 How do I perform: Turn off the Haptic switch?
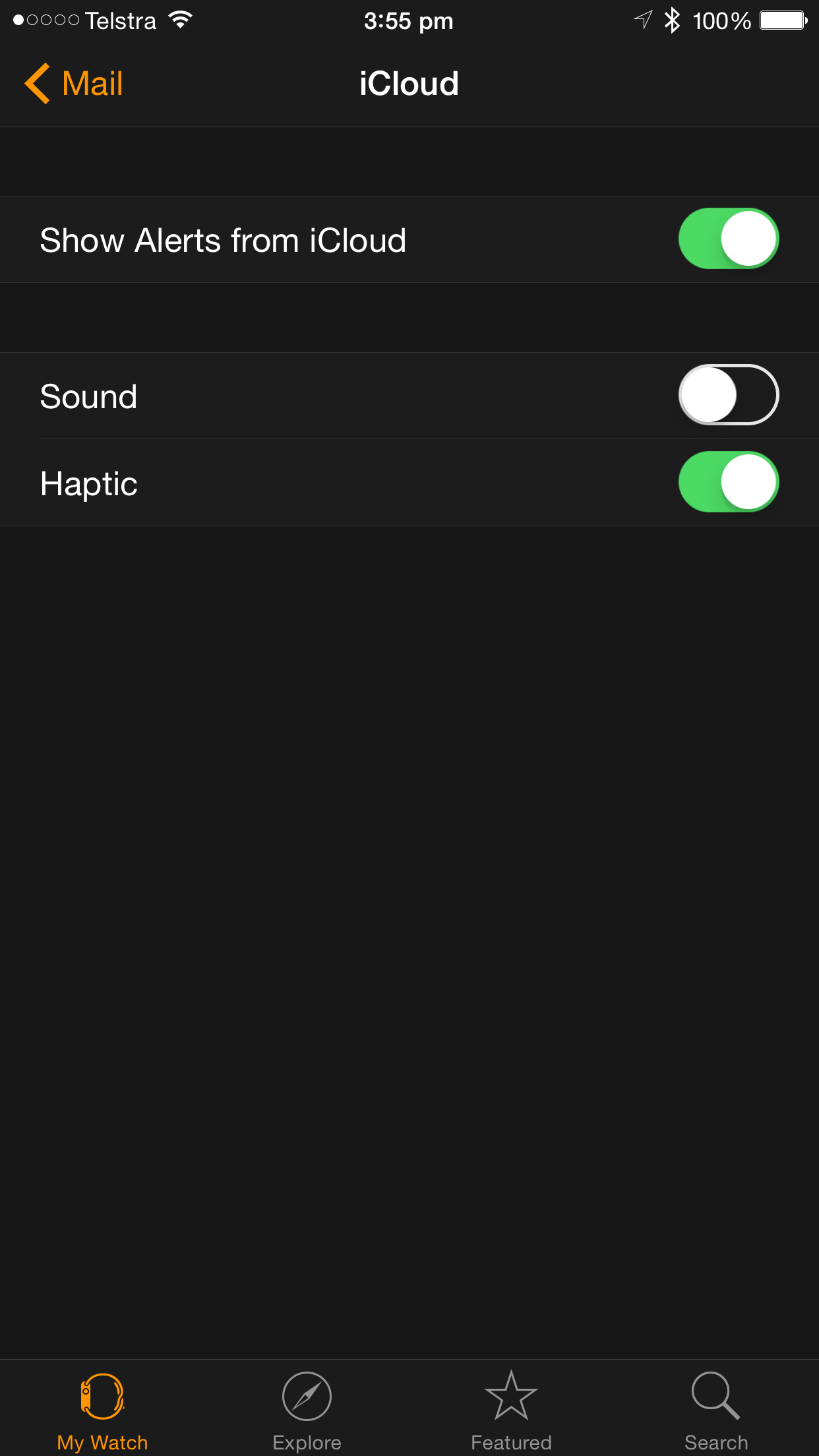pyautogui.click(x=728, y=482)
